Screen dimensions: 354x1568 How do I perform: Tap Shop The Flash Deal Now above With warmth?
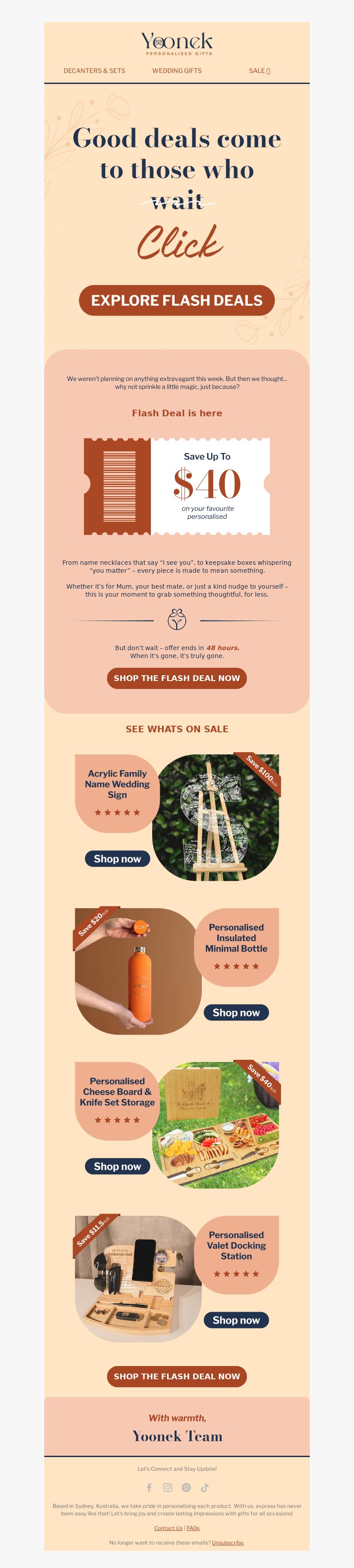[177, 1376]
